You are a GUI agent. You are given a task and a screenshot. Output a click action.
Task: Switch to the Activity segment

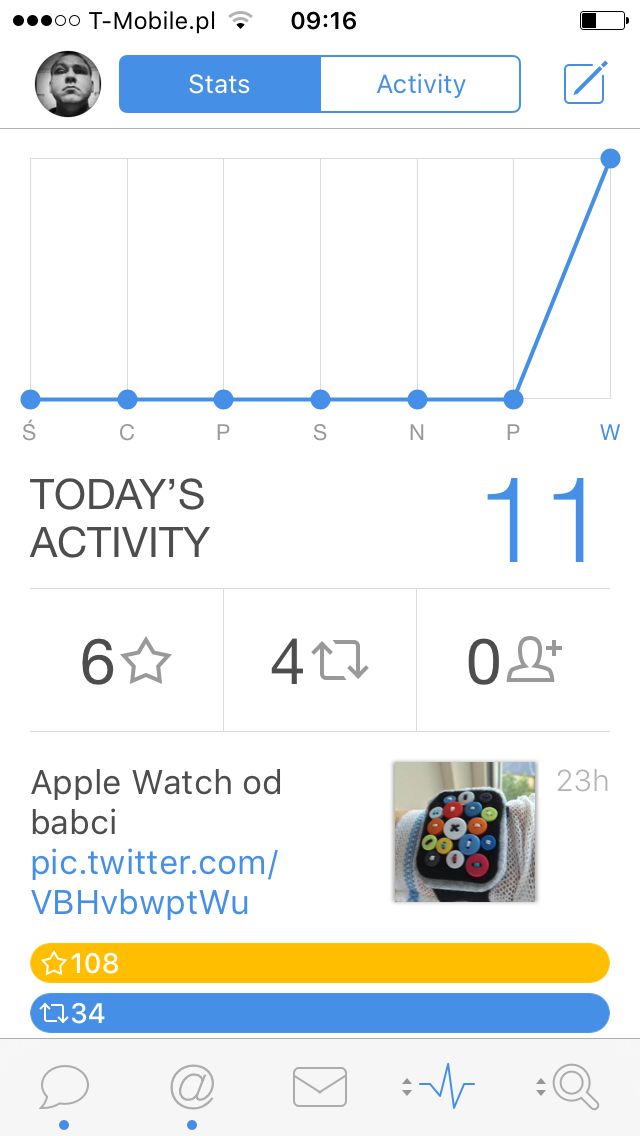point(420,84)
